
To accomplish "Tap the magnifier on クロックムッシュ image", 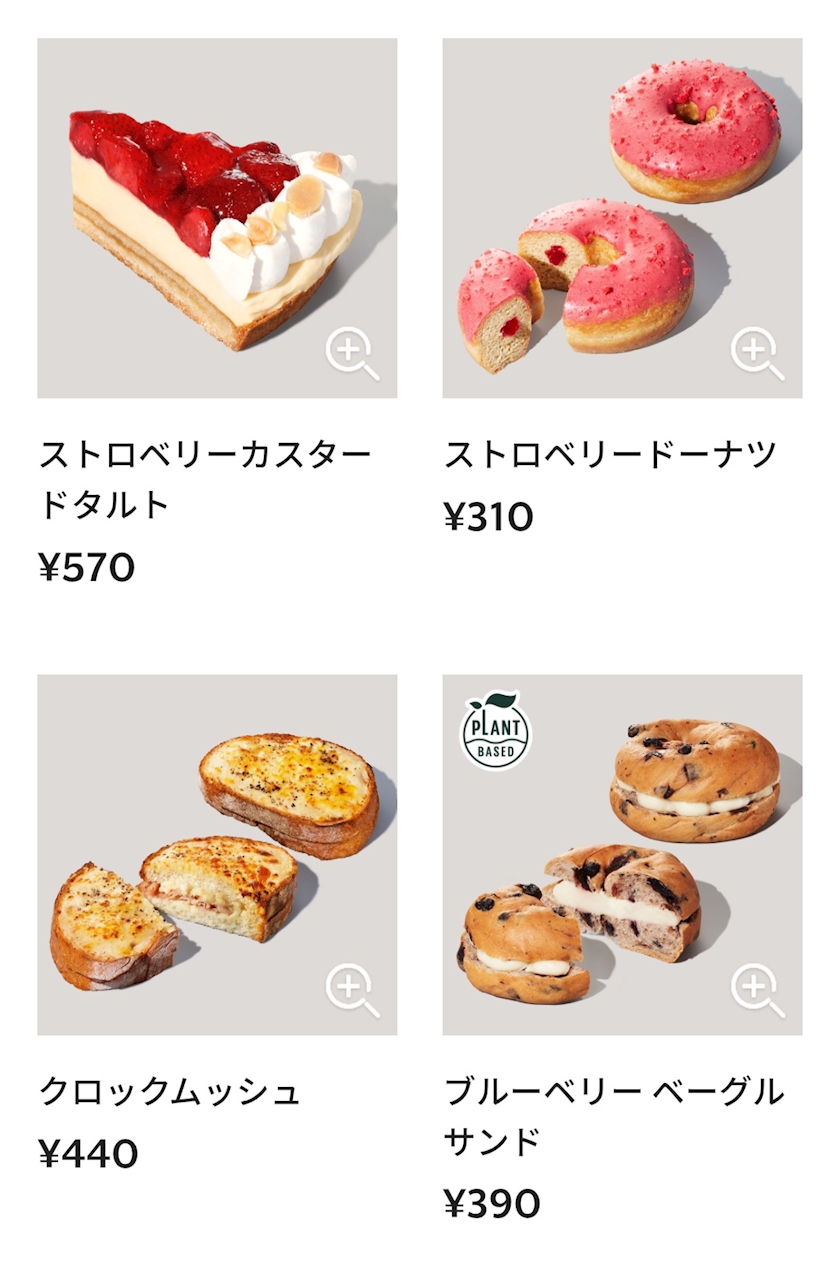I will click(353, 990).
